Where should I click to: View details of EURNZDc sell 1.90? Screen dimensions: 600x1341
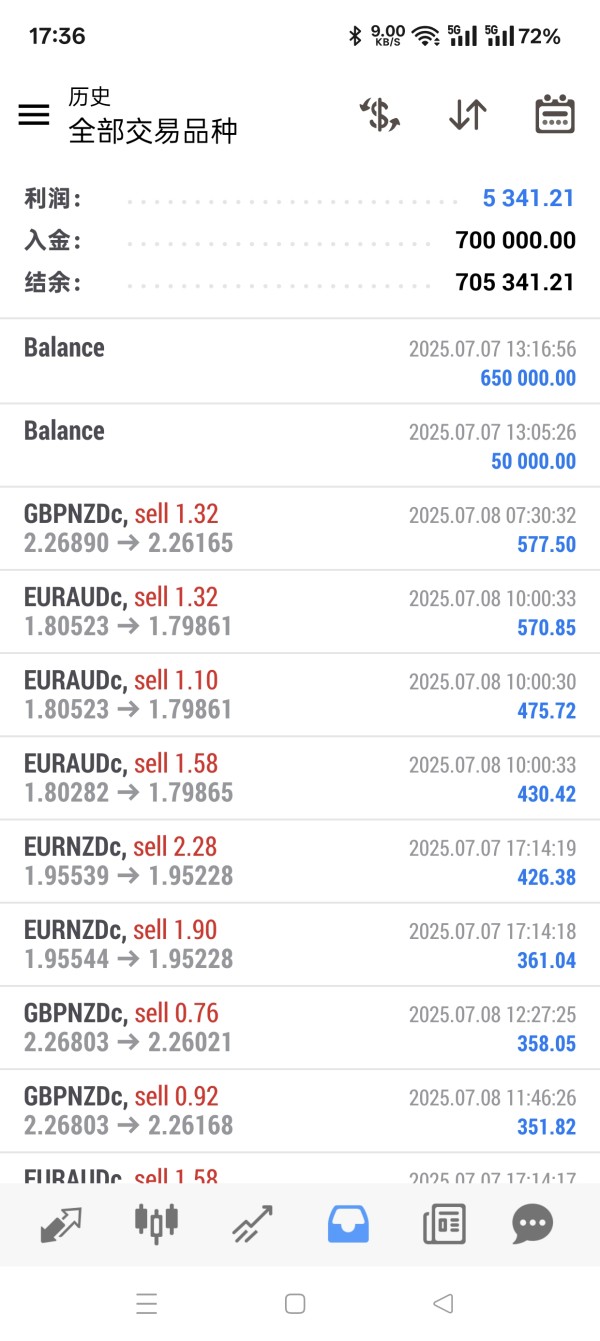(300, 944)
